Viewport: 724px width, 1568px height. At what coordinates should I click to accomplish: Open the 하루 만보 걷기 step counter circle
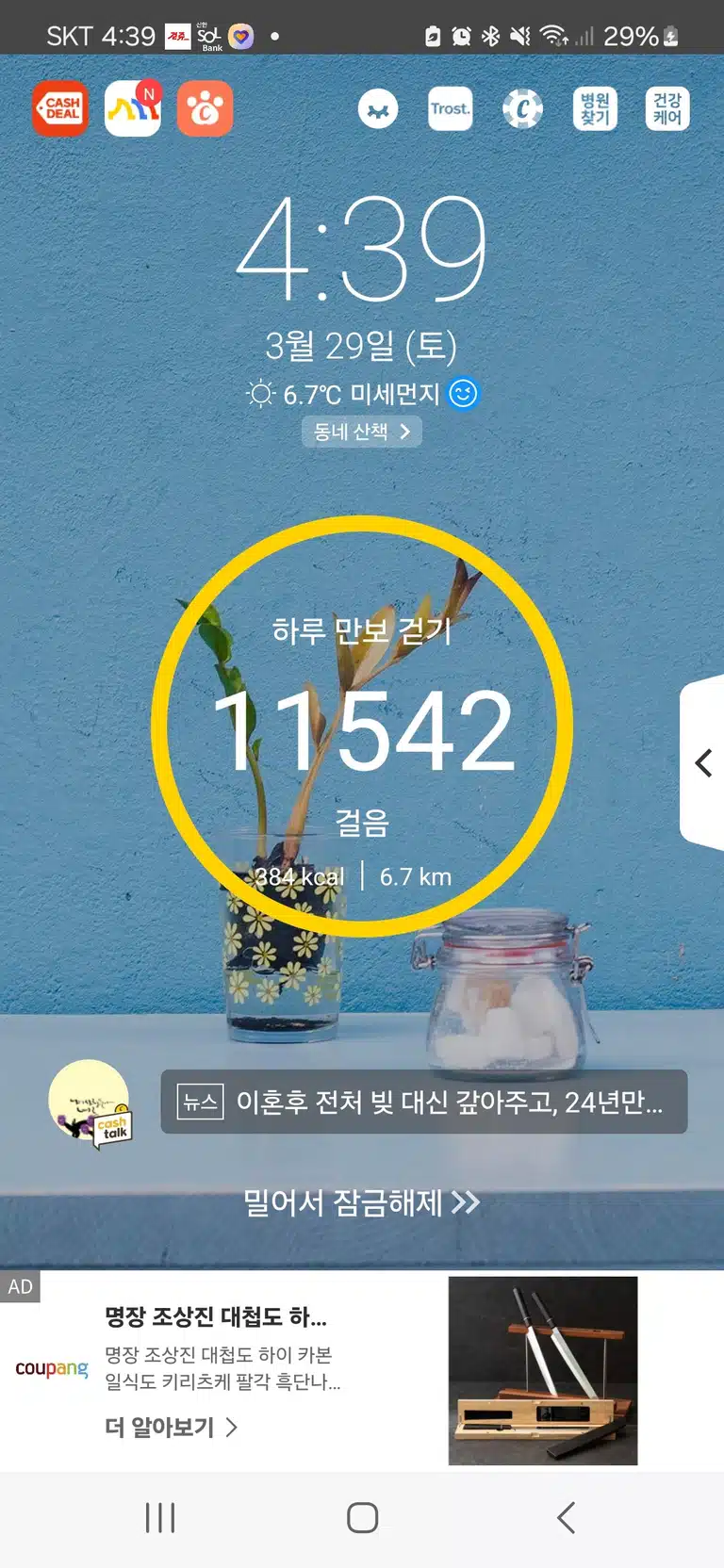click(x=362, y=727)
